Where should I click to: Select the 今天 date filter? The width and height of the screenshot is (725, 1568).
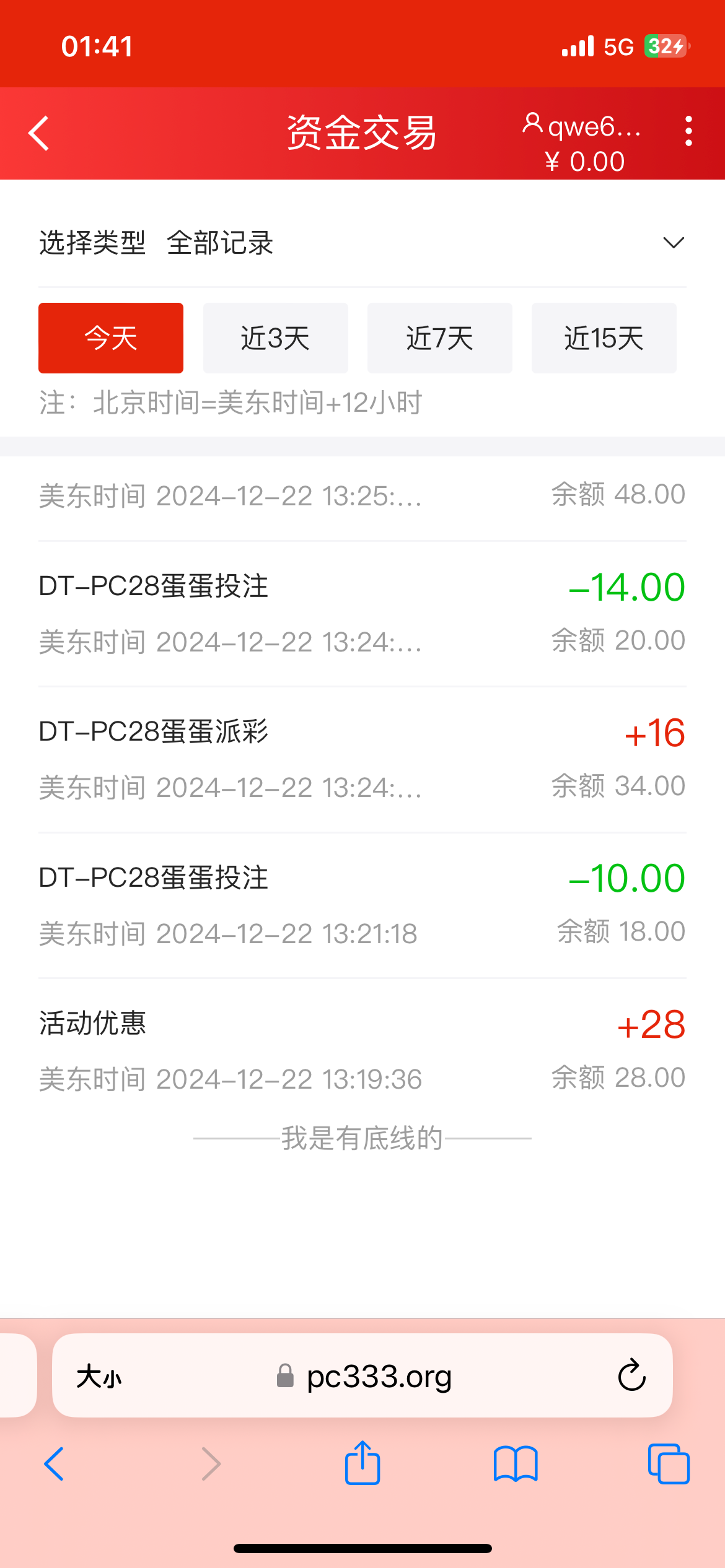click(x=111, y=338)
